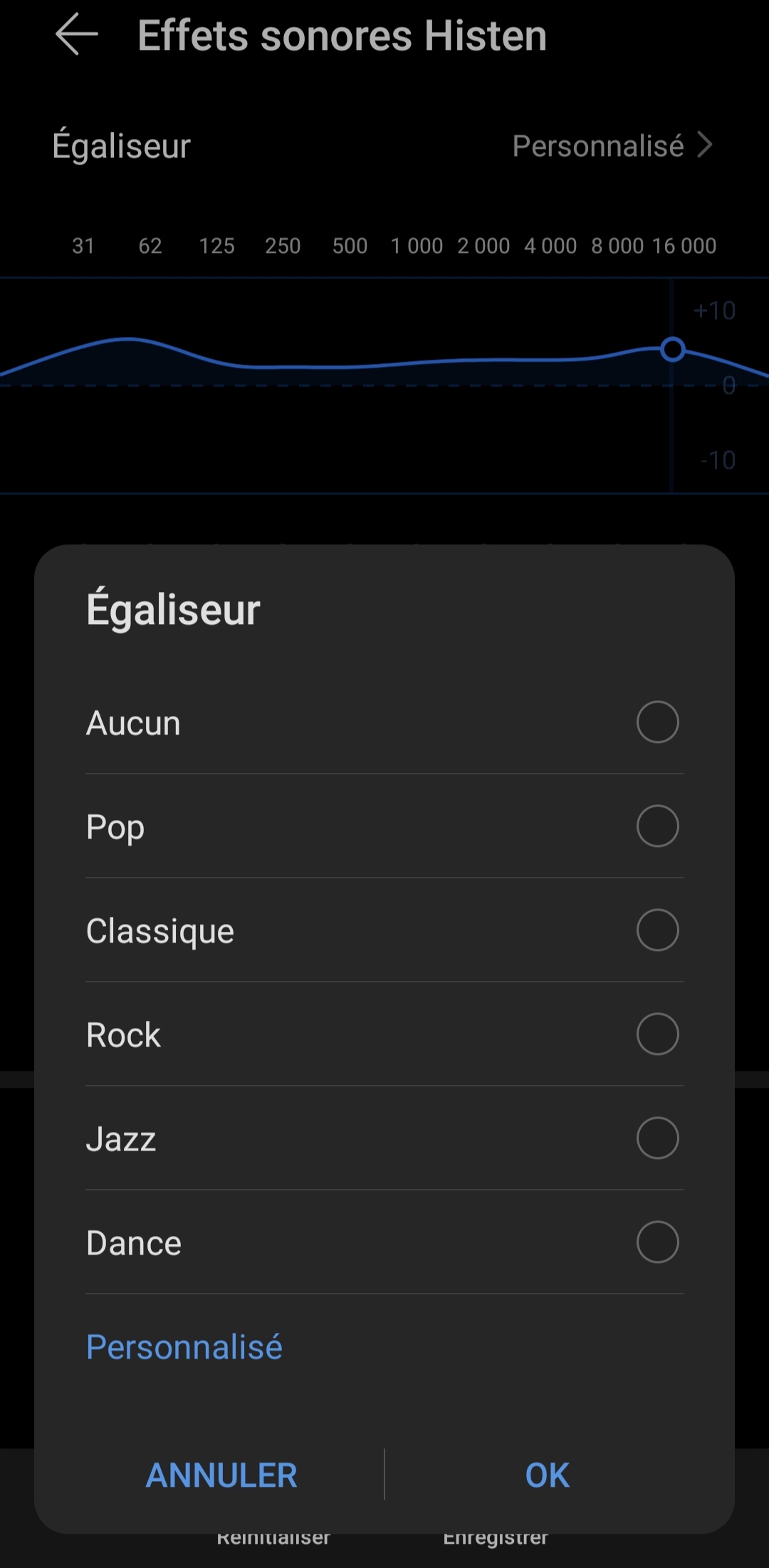Dismiss the dialog using ANNULER

[x=221, y=1475]
